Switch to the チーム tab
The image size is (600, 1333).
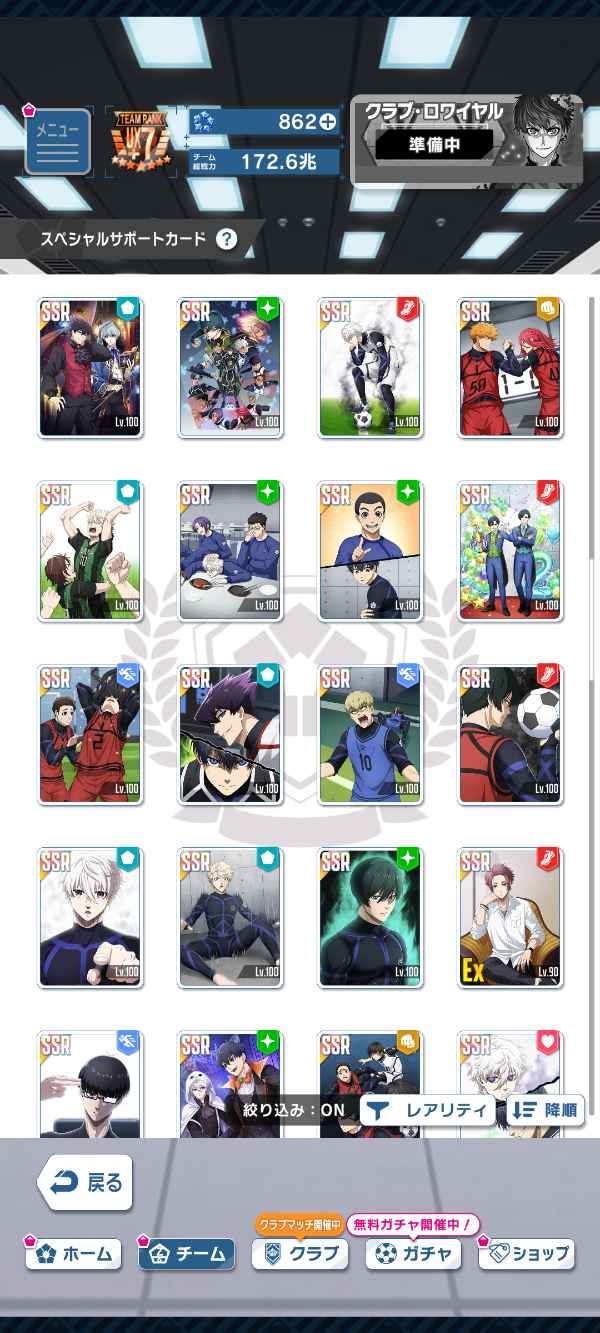click(187, 1253)
